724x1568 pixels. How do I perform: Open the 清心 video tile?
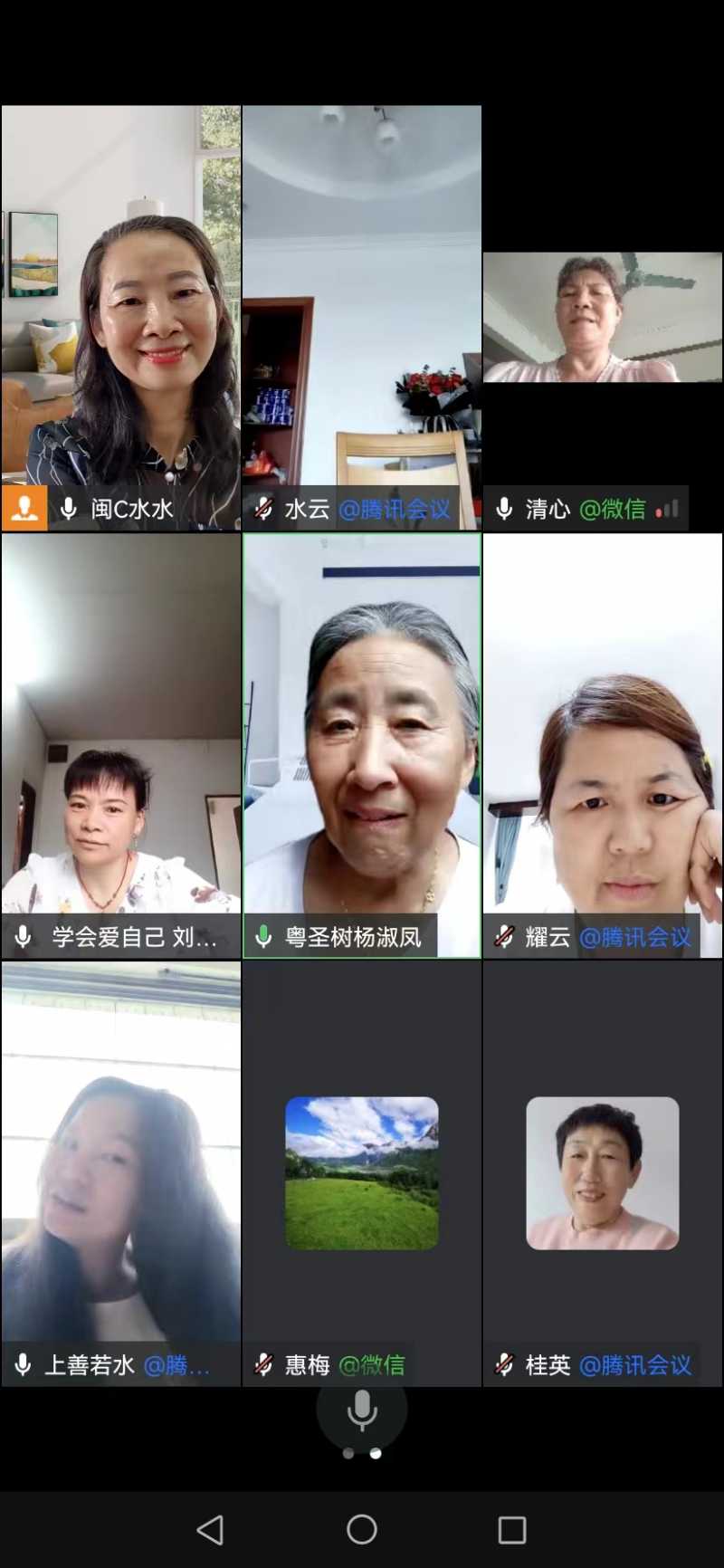pyautogui.click(x=603, y=318)
